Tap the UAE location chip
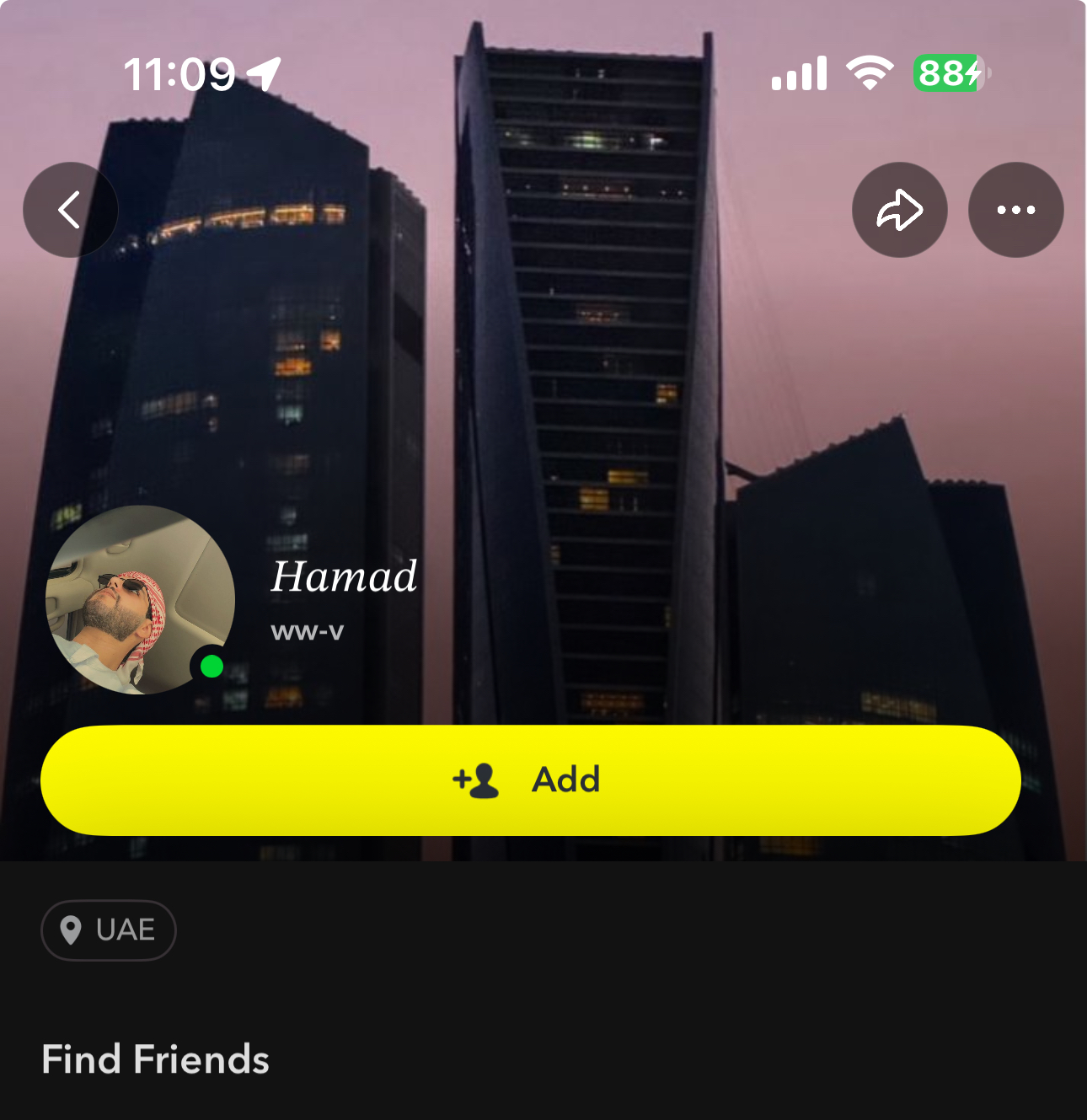The height and width of the screenshot is (1120, 1087). (x=109, y=930)
